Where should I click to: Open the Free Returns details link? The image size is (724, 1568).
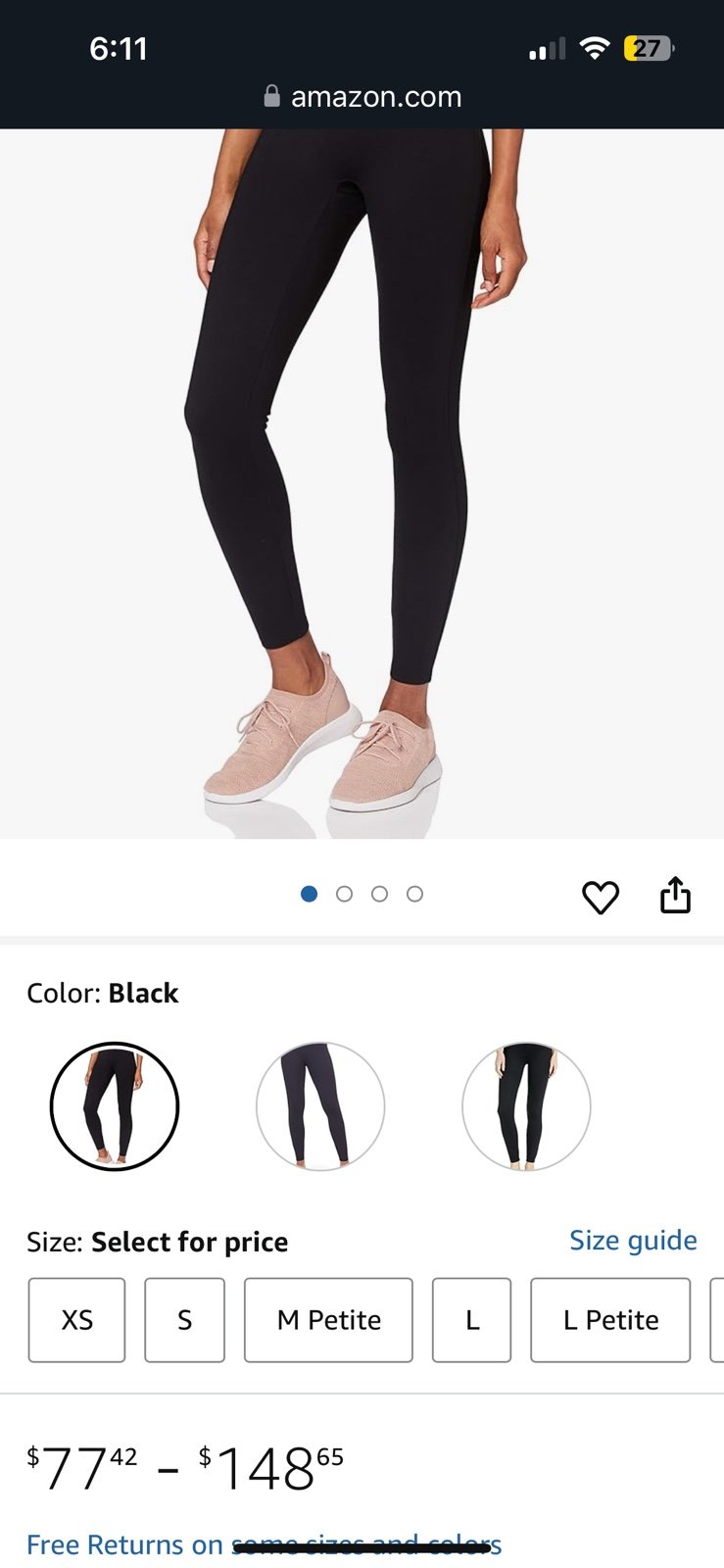pyautogui.click(x=265, y=1544)
